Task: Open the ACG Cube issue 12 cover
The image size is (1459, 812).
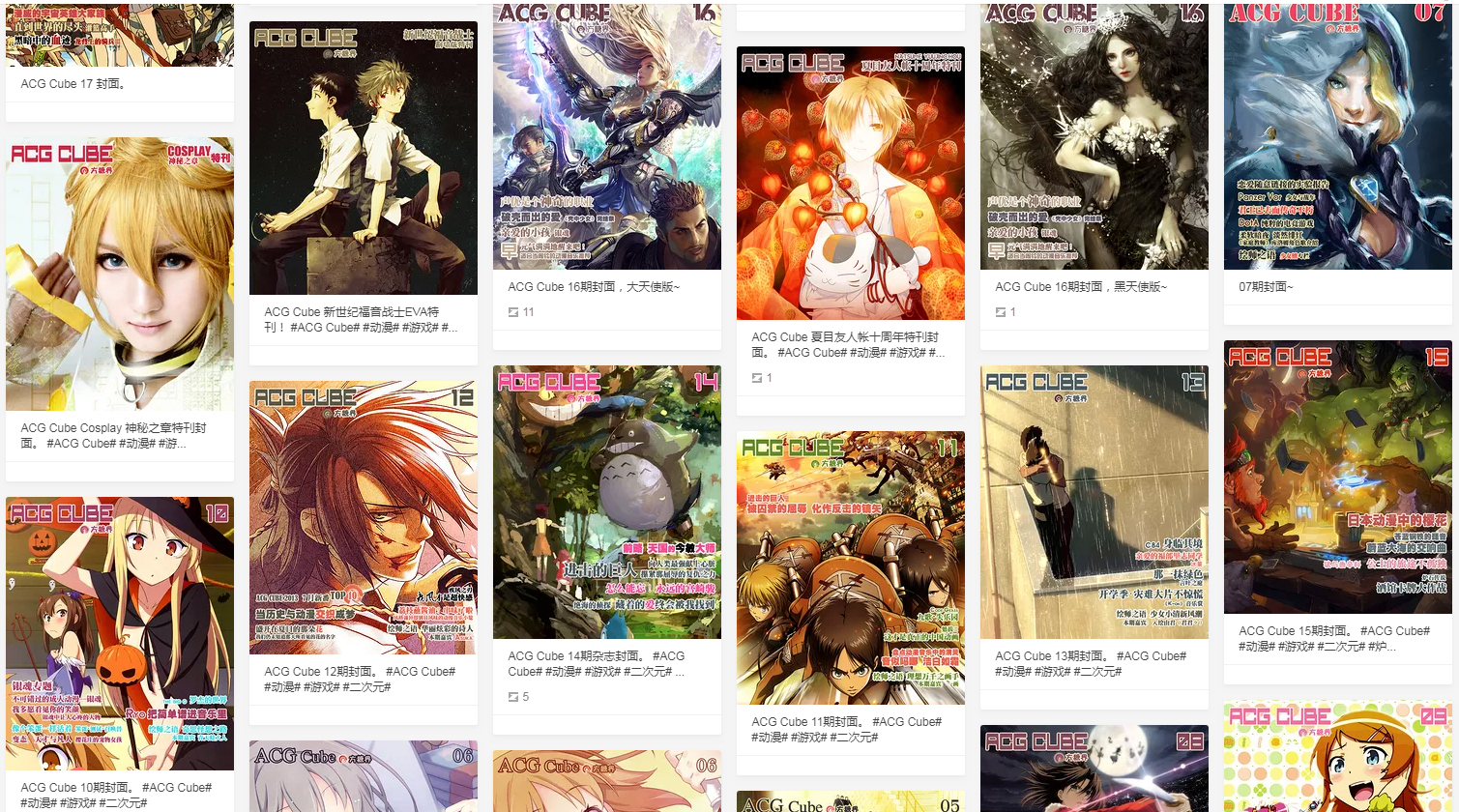Action: pyautogui.click(x=364, y=517)
